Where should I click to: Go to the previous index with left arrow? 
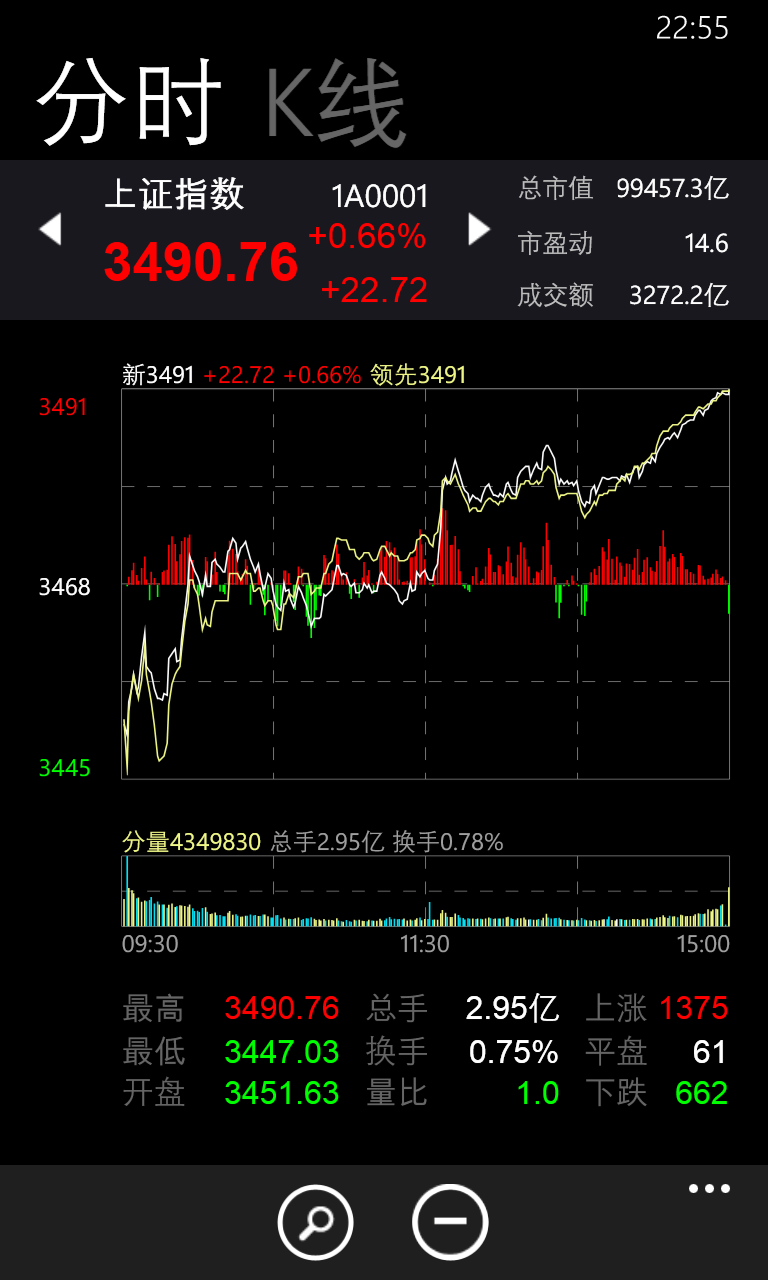(50, 229)
